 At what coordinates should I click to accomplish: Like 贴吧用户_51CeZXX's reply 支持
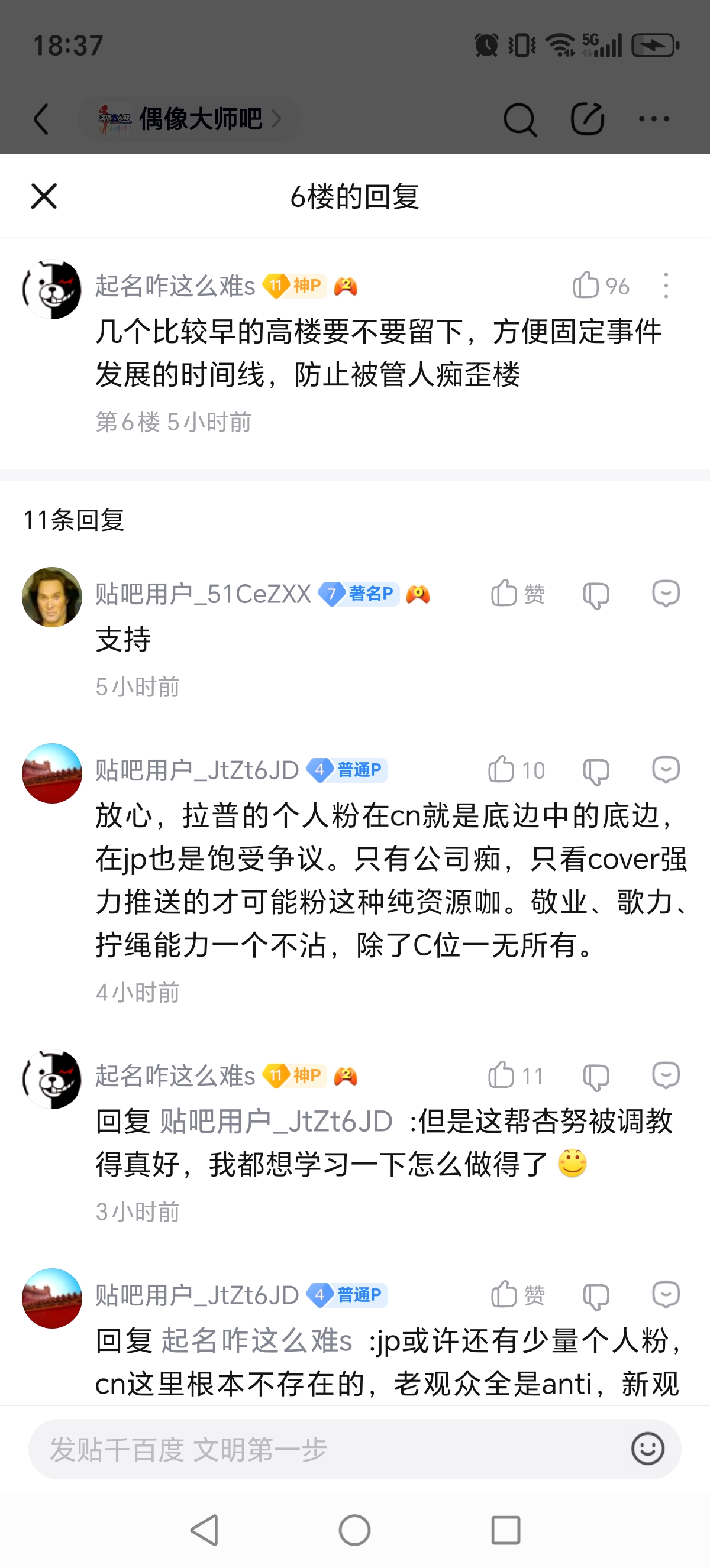point(518,594)
